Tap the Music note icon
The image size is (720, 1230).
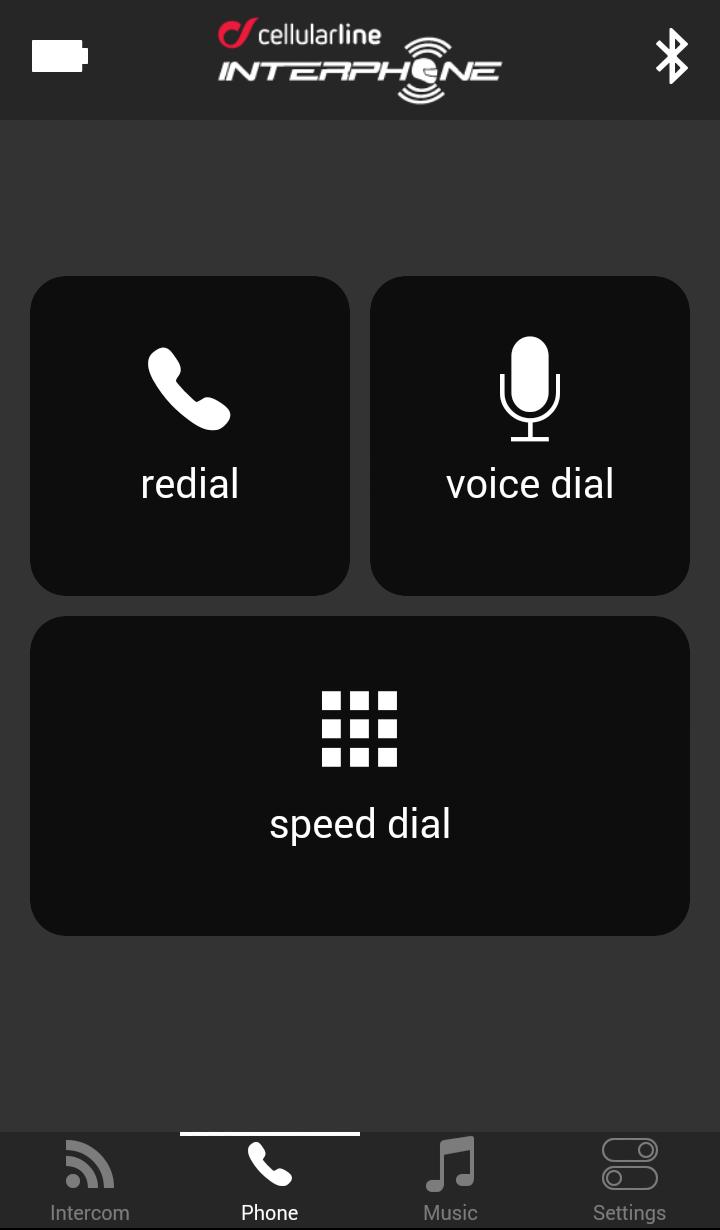pos(449,1164)
